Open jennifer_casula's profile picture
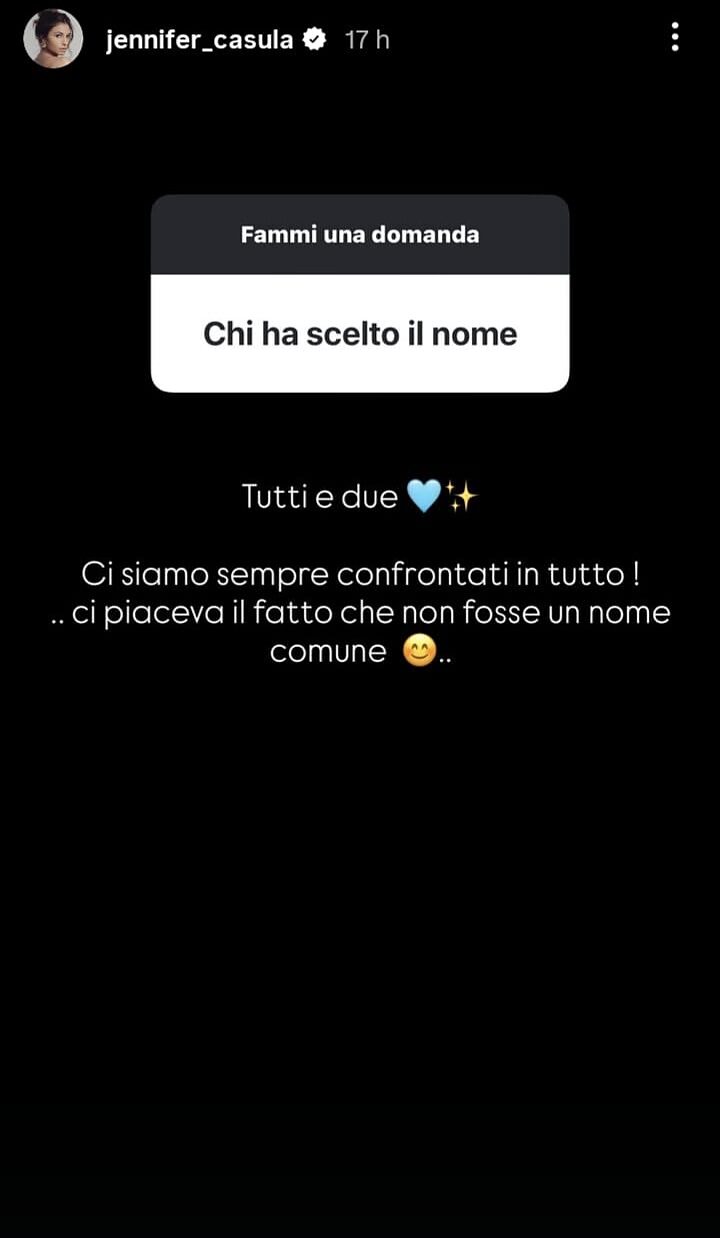 tap(52, 39)
